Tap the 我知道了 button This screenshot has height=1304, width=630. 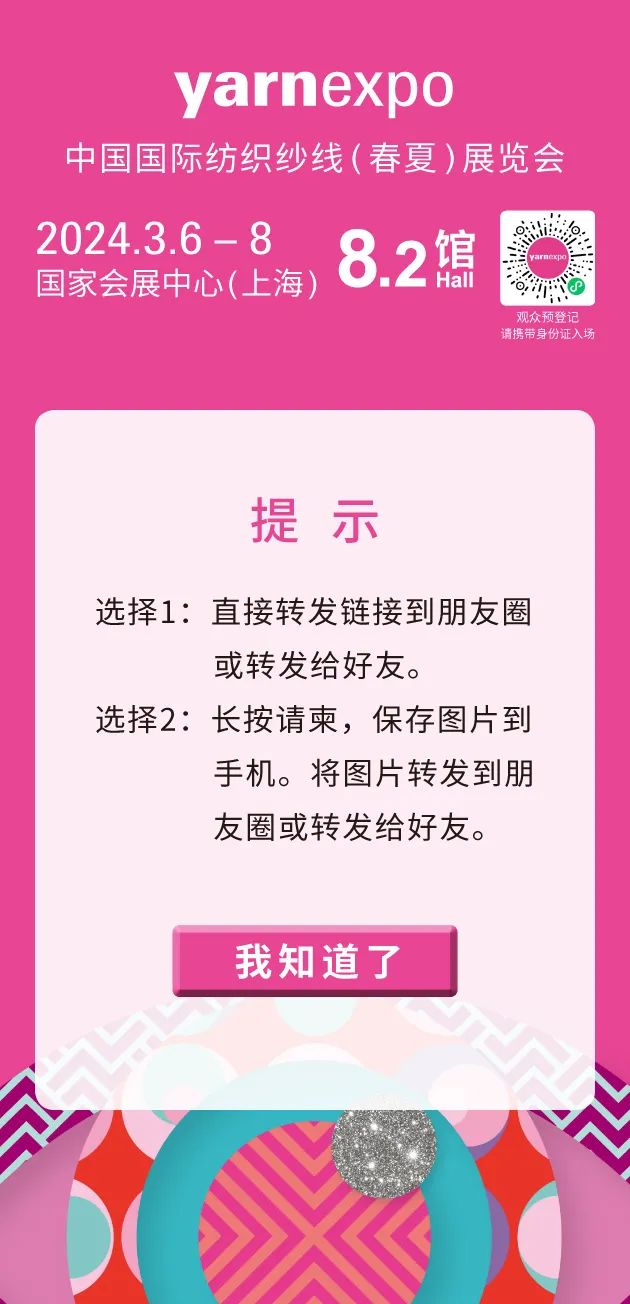pos(315,960)
